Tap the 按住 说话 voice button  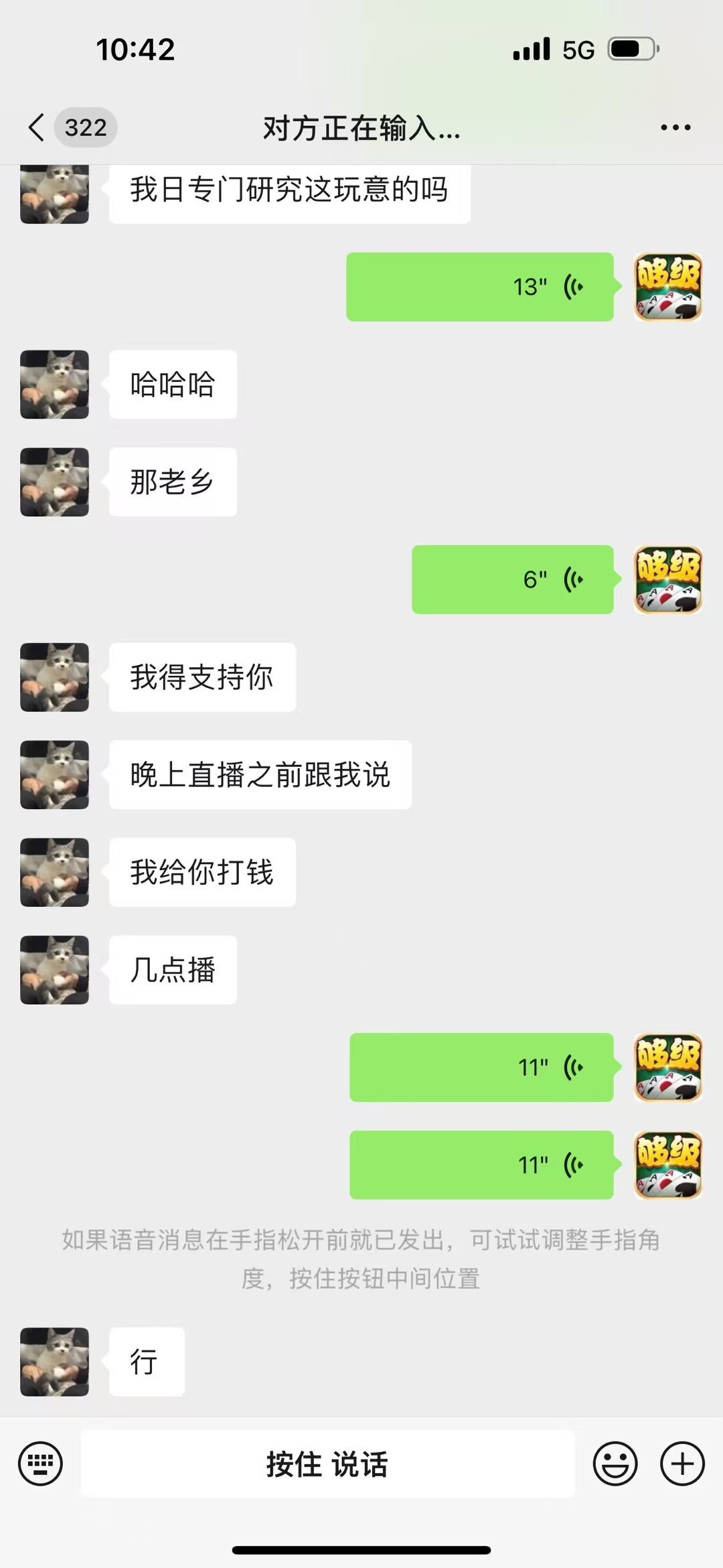(x=327, y=1464)
